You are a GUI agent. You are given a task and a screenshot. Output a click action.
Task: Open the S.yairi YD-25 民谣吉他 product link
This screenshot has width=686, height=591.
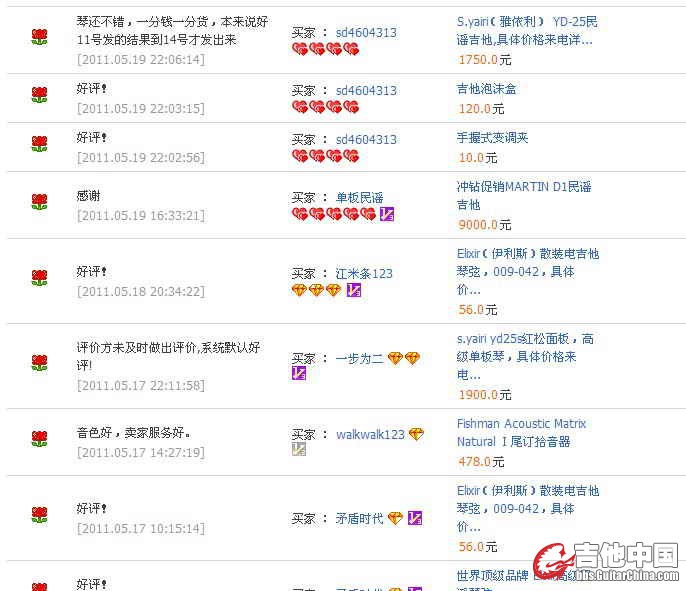tap(526, 31)
